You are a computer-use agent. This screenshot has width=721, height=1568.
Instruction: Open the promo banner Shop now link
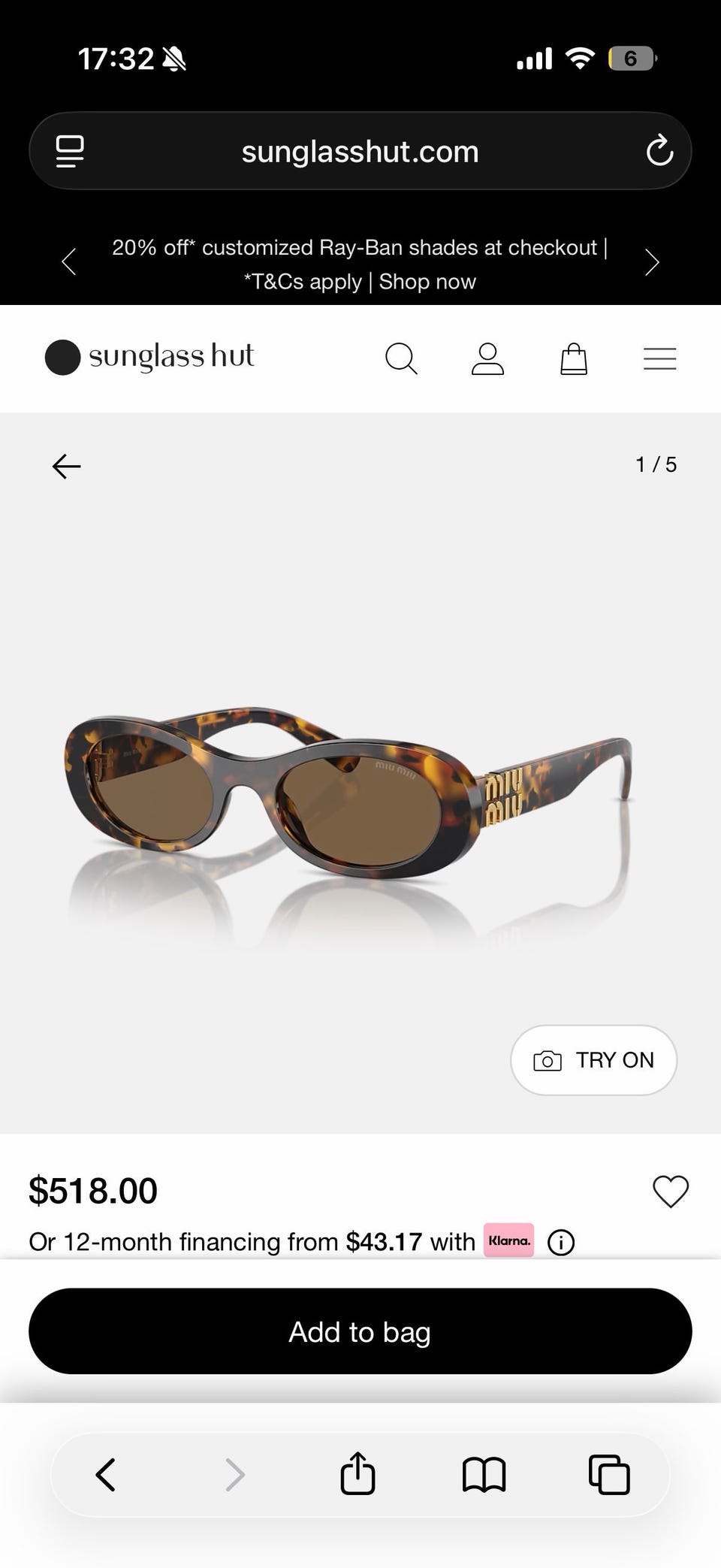point(427,282)
